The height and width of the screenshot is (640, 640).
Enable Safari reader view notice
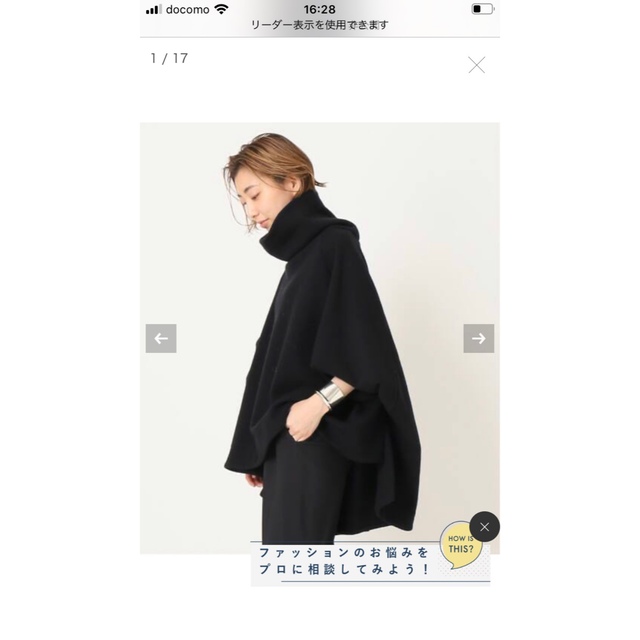(x=320, y=25)
